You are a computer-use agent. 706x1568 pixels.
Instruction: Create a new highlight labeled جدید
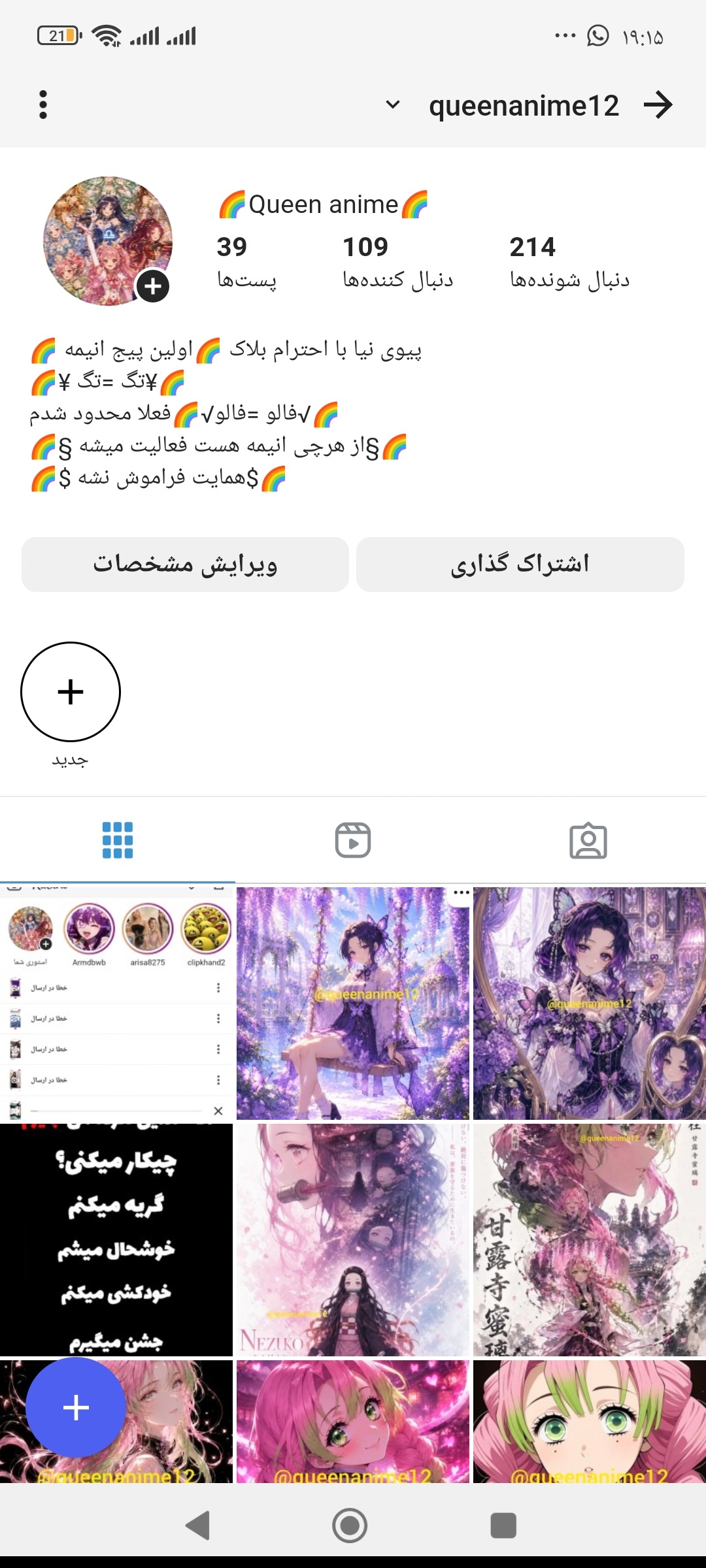(71, 692)
